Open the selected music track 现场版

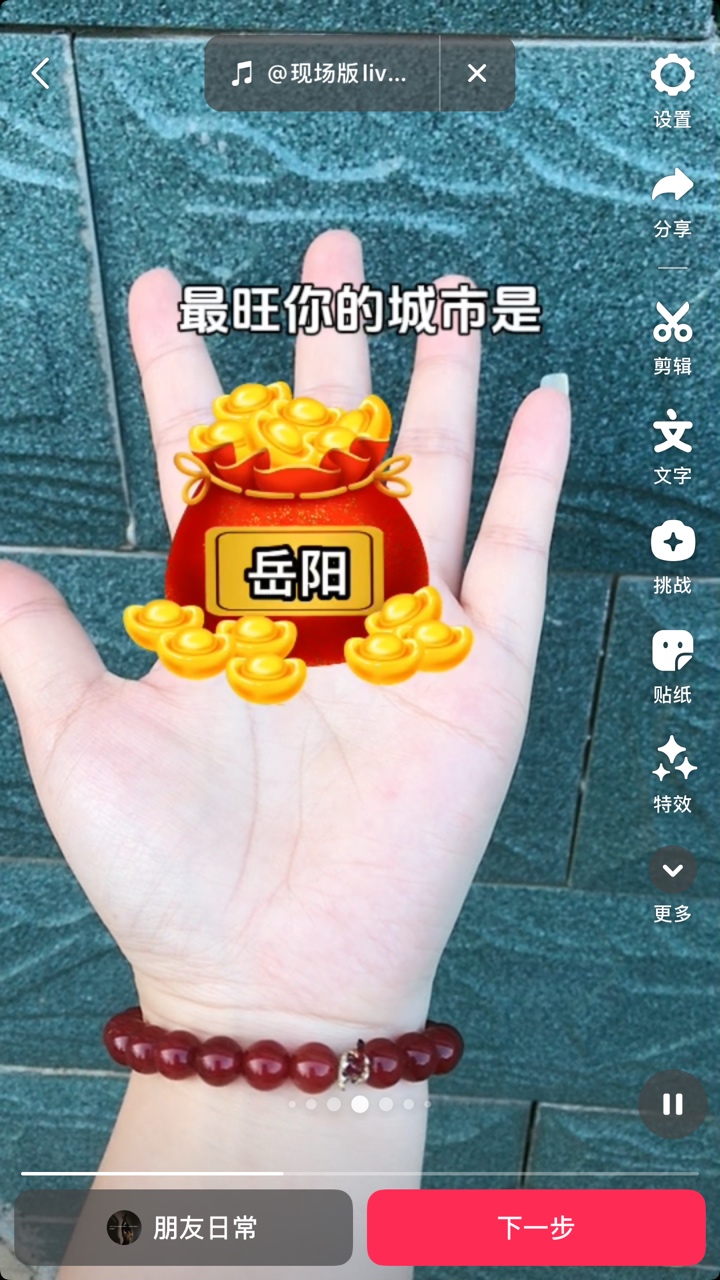322,74
